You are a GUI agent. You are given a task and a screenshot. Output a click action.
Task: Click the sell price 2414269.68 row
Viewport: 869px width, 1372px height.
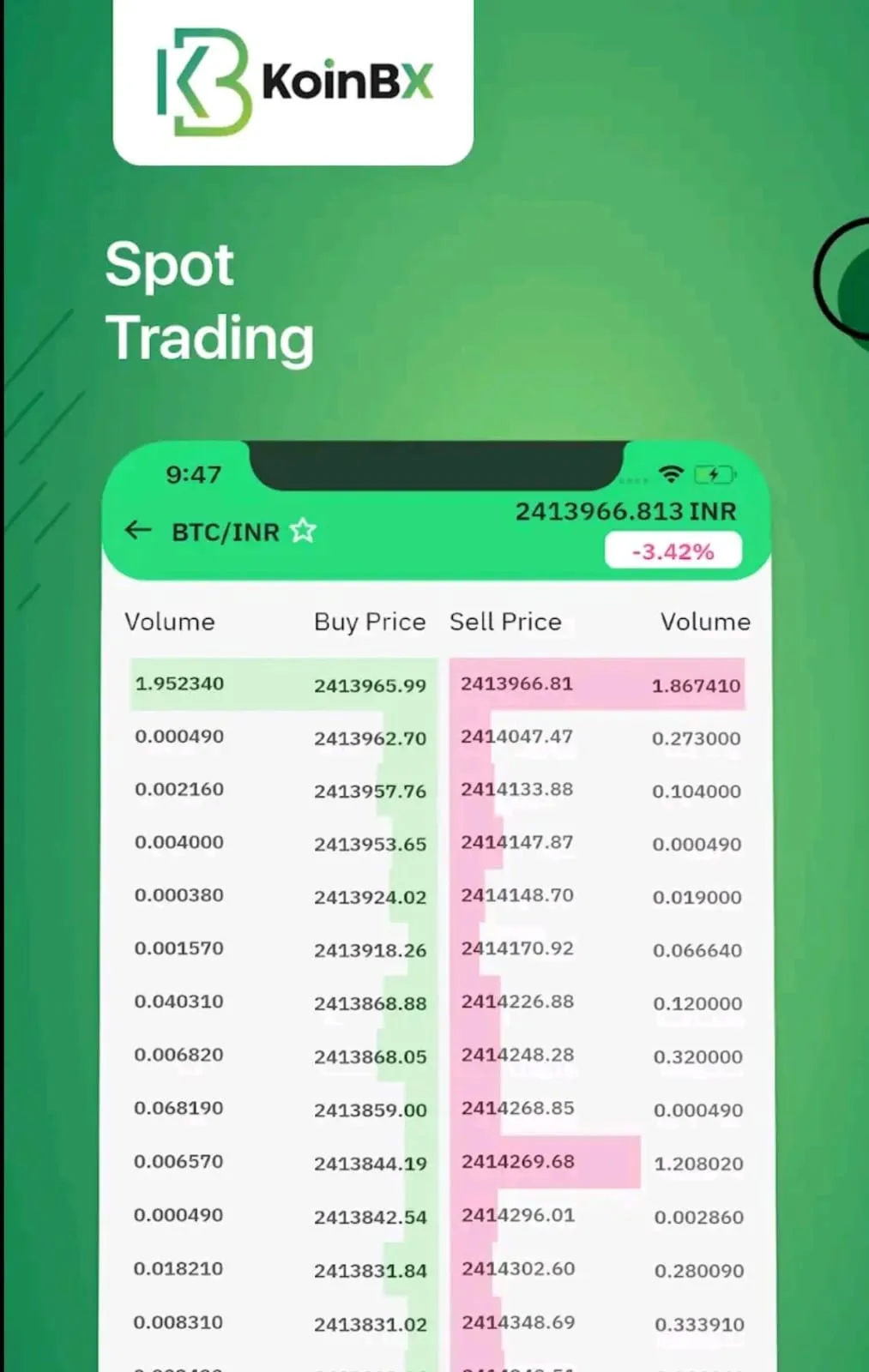(516, 1163)
